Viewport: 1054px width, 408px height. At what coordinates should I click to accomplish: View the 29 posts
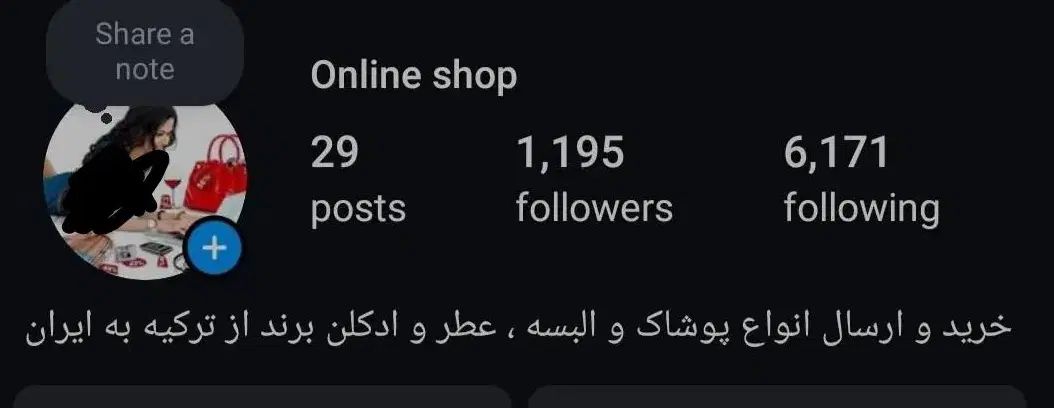click(357, 180)
